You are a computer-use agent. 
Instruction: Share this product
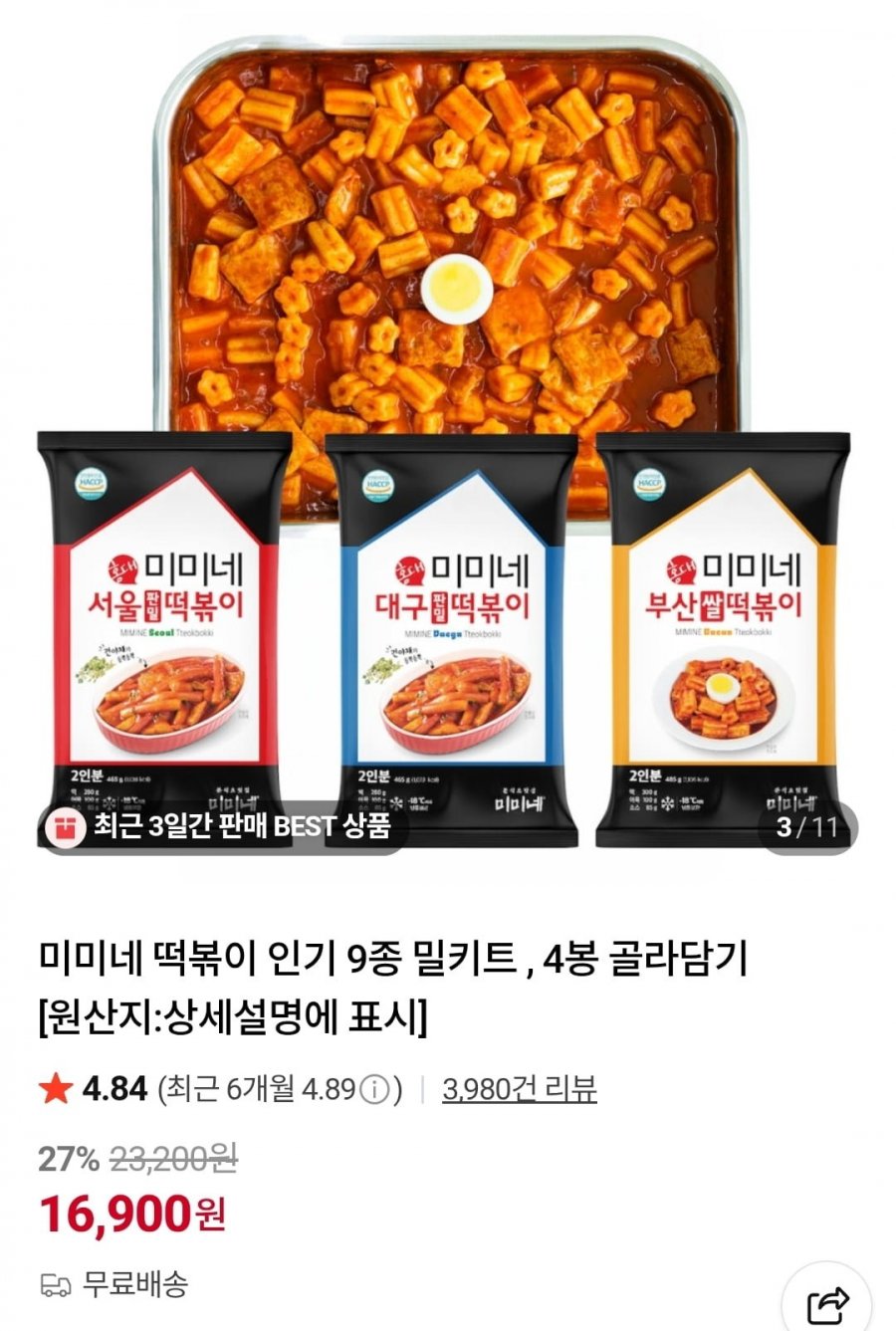[827, 1304]
